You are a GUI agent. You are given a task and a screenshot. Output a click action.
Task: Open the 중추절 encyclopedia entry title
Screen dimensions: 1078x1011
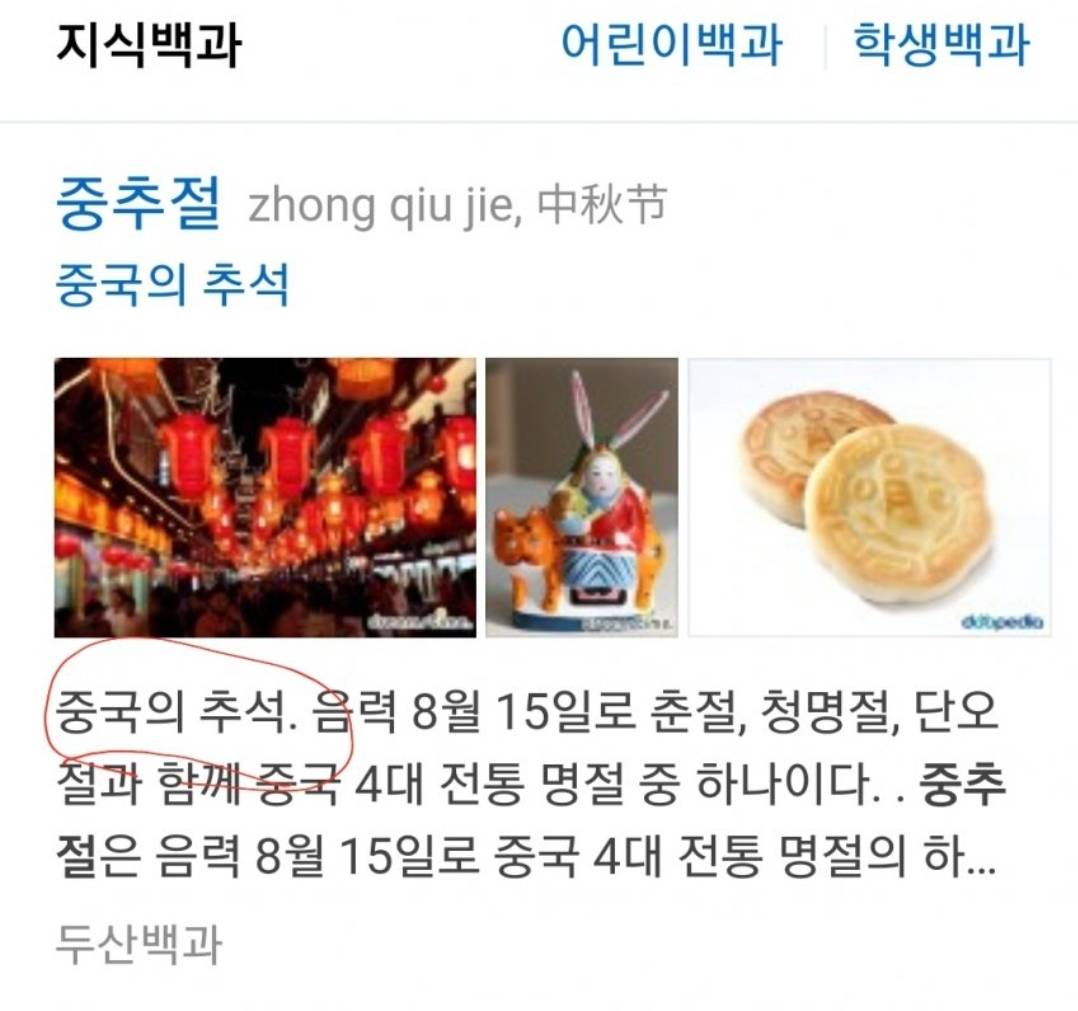(137, 204)
